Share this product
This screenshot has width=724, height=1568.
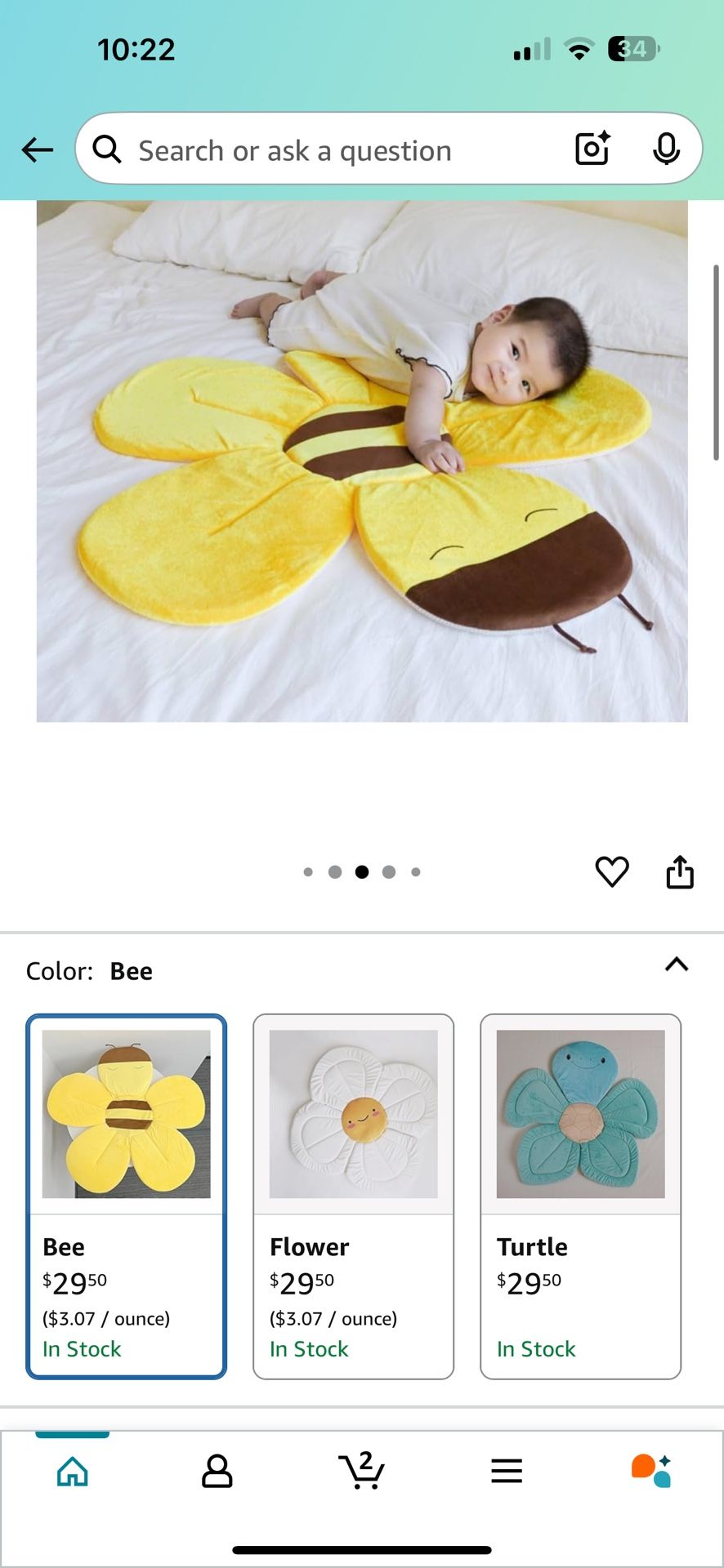pyautogui.click(x=679, y=871)
